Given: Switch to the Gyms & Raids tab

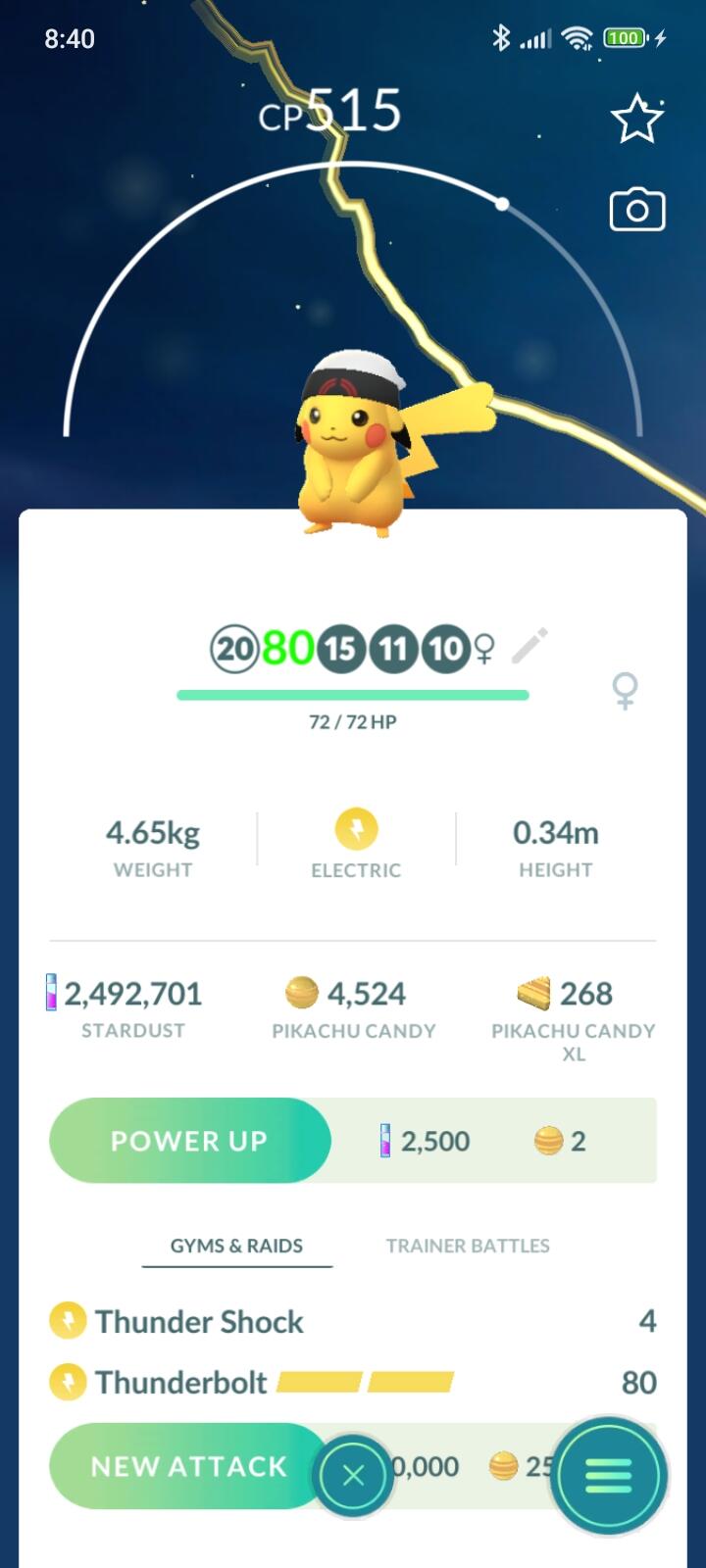Looking at the screenshot, I should pyautogui.click(x=236, y=1246).
